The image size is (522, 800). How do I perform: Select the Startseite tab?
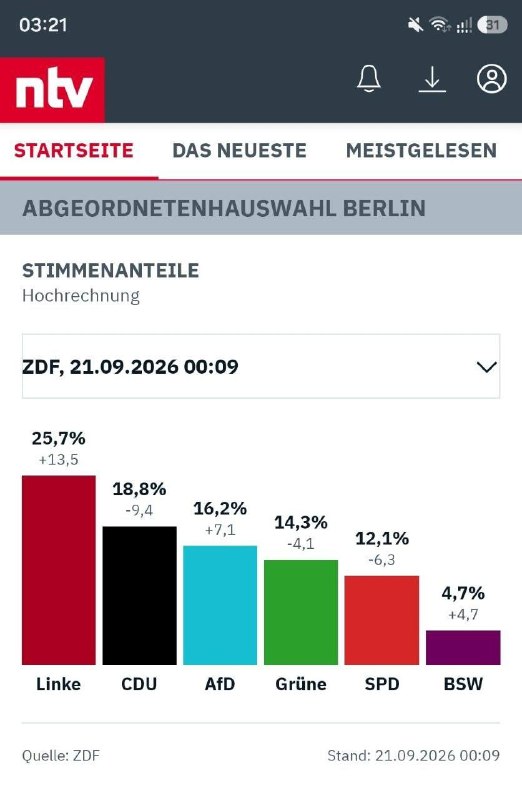[x=74, y=151]
